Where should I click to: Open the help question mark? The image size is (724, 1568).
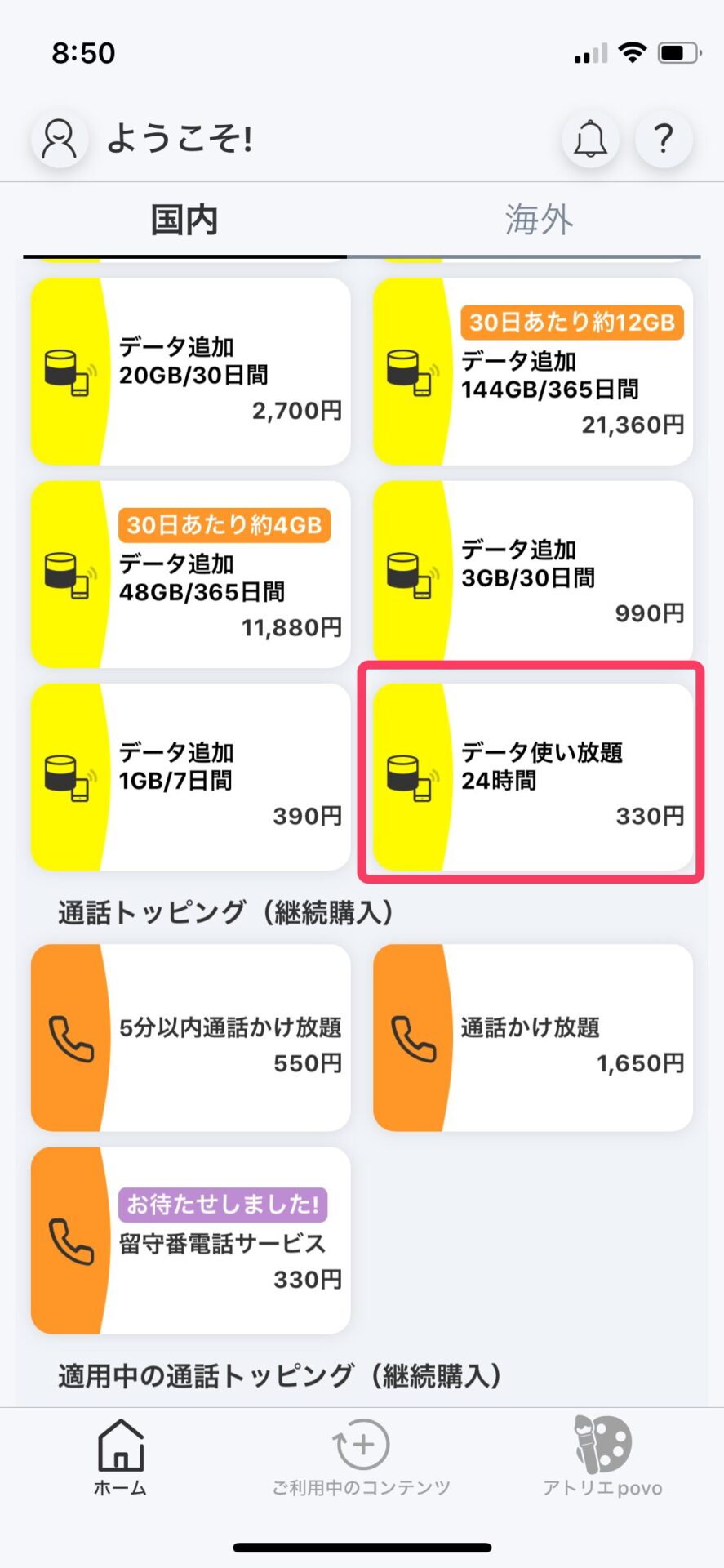pos(664,139)
